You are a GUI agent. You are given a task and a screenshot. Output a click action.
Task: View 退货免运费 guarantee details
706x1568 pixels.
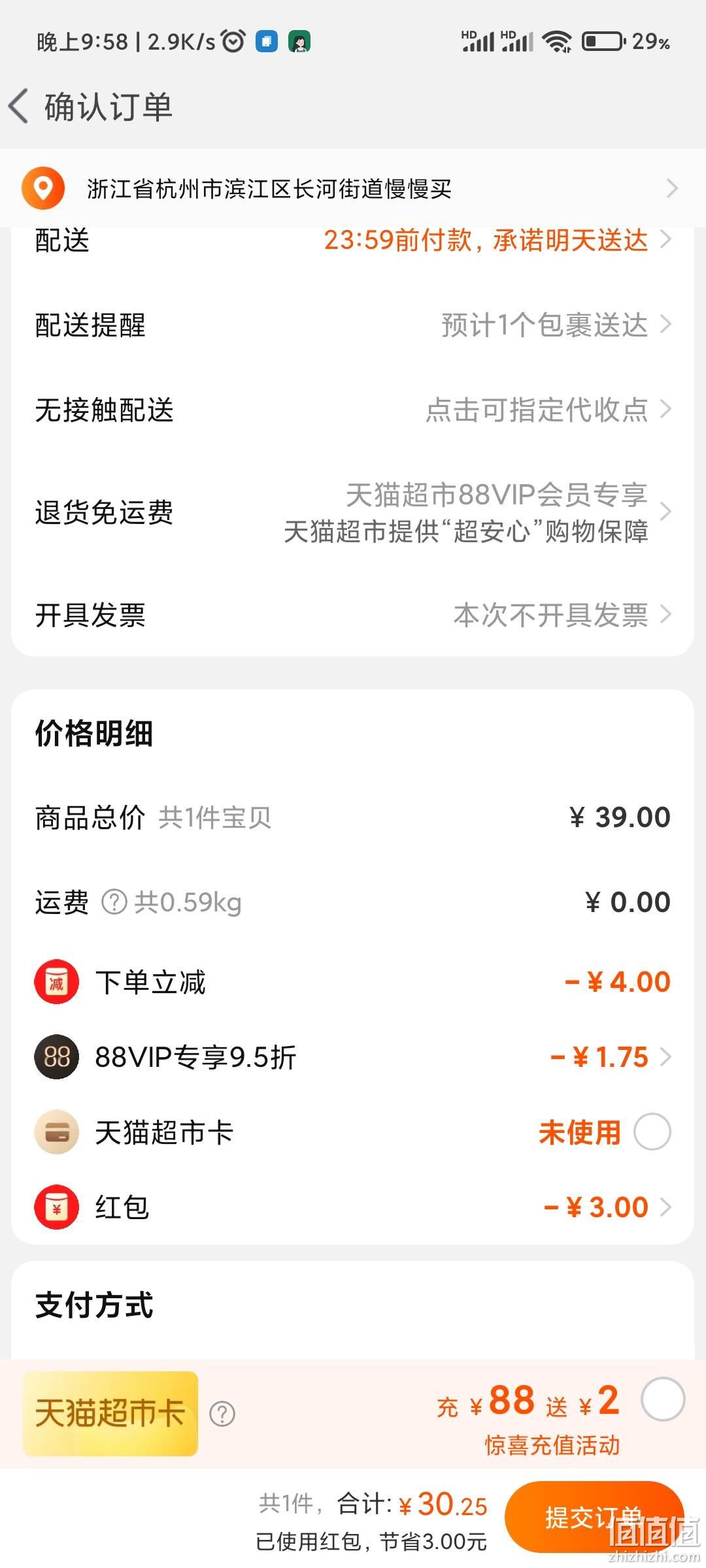point(353,512)
